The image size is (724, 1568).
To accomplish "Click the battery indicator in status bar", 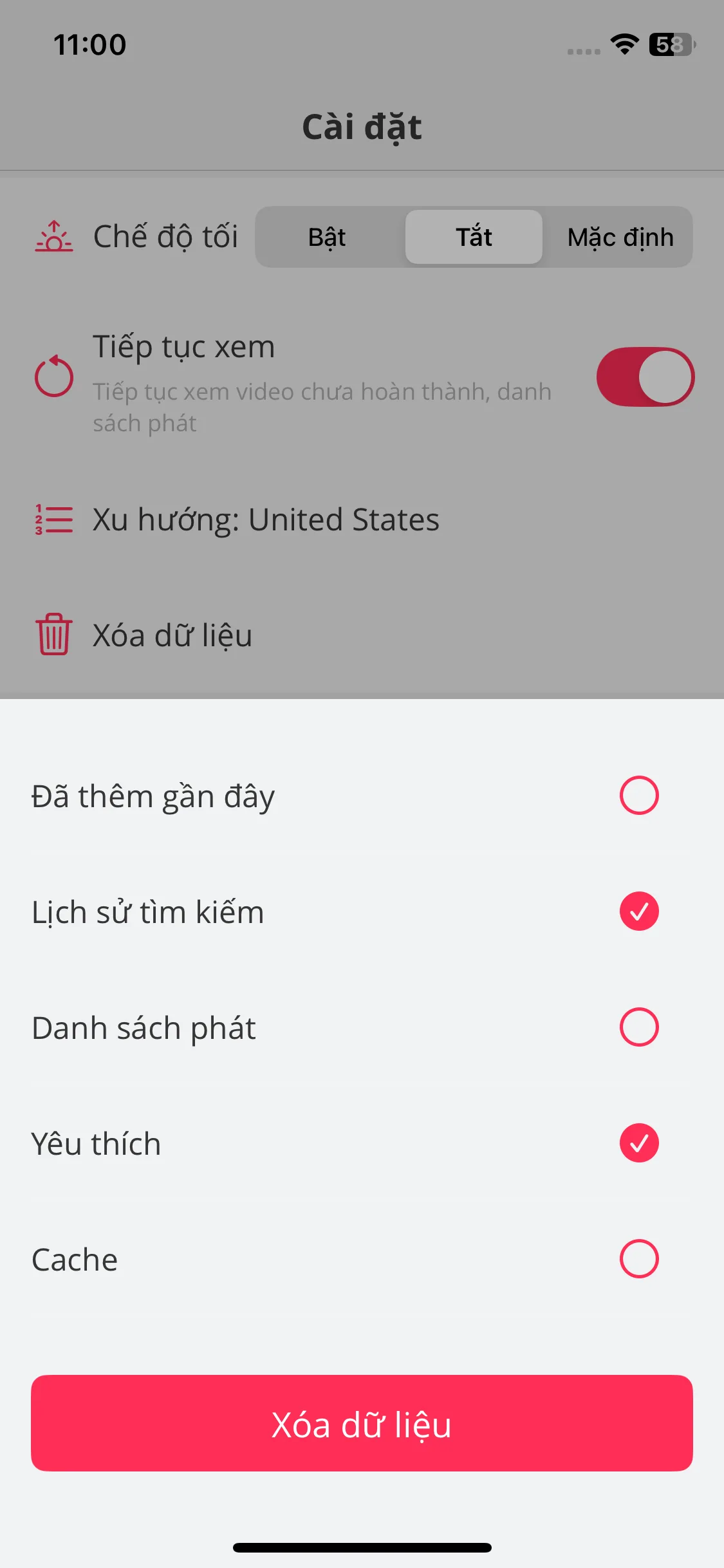I will click(x=671, y=45).
